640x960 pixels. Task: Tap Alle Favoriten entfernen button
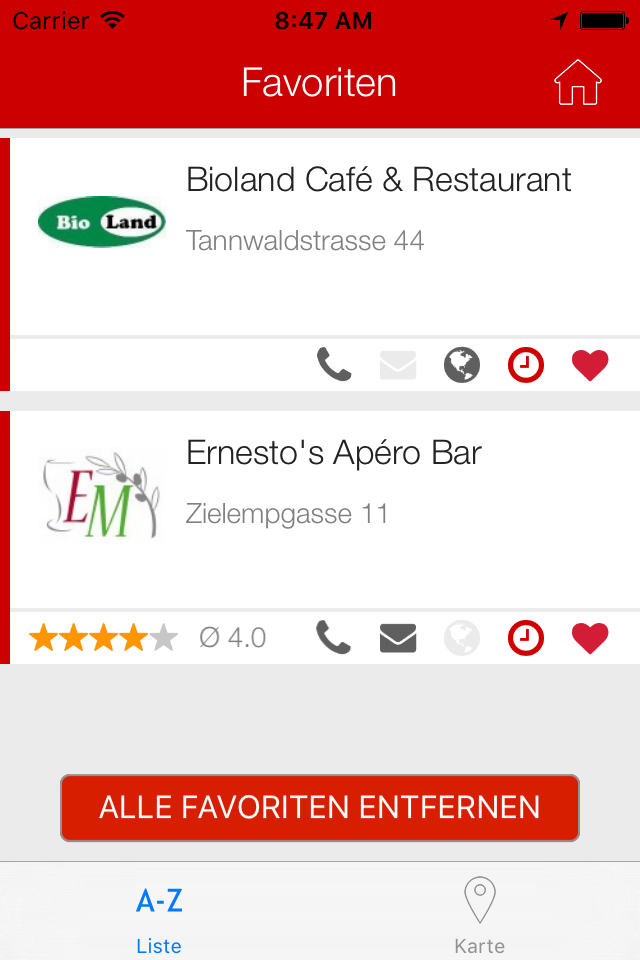(x=320, y=807)
